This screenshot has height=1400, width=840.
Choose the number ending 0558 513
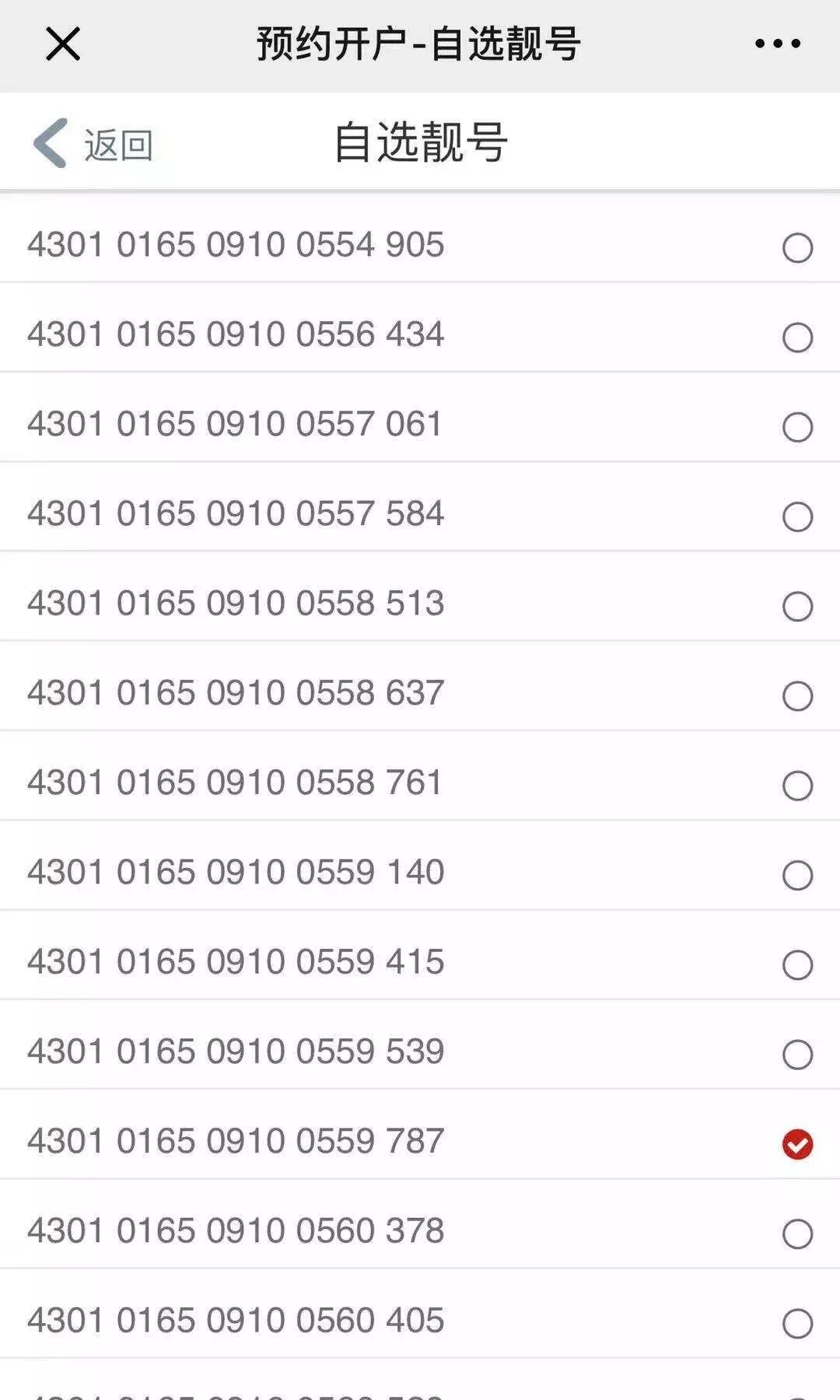pos(797,606)
